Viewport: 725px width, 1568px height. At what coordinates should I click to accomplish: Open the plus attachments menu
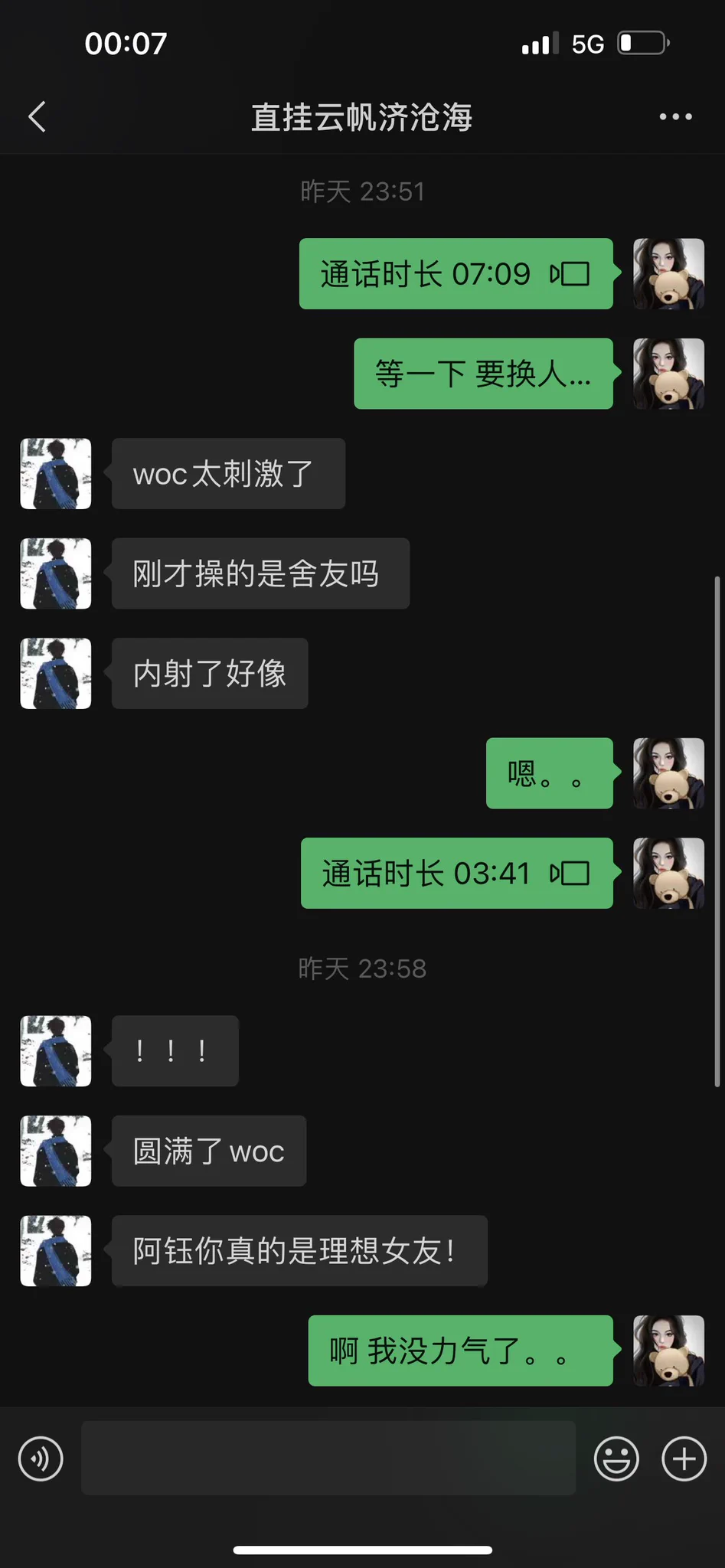[684, 1459]
